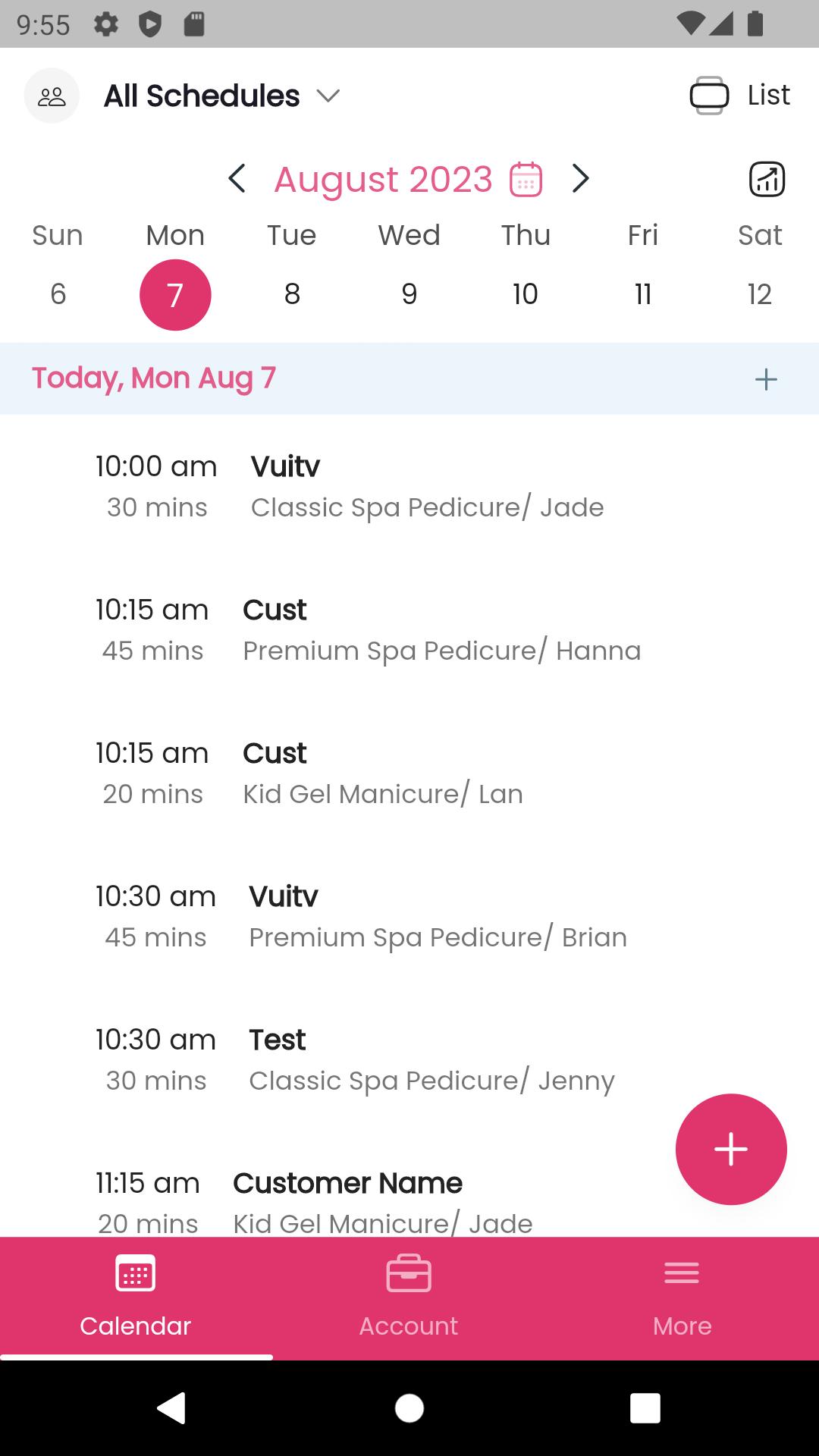Image resolution: width=819 pixels, height=1456 pixels.
Task: Expand the All Schedules dropdown
Action: click(x=221, y=96)
